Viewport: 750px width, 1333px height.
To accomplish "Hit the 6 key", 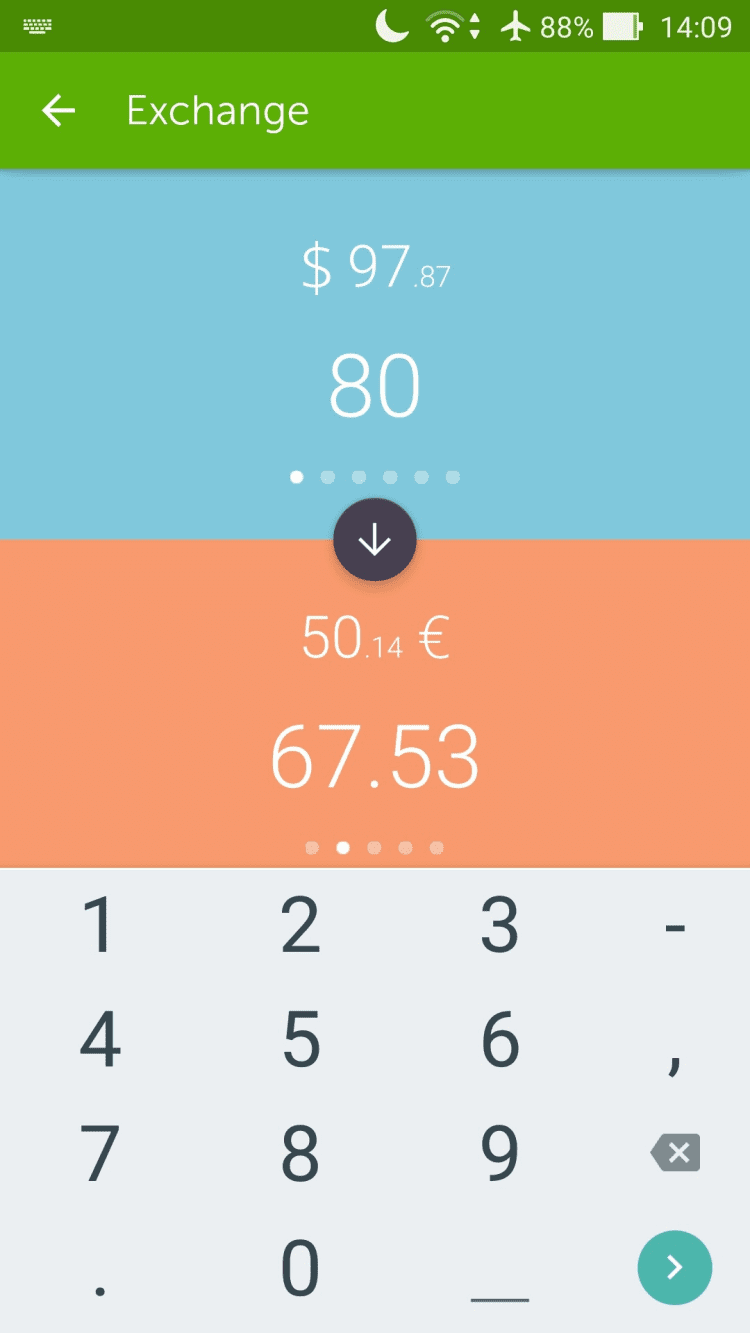I will (x=500, y=1040).
